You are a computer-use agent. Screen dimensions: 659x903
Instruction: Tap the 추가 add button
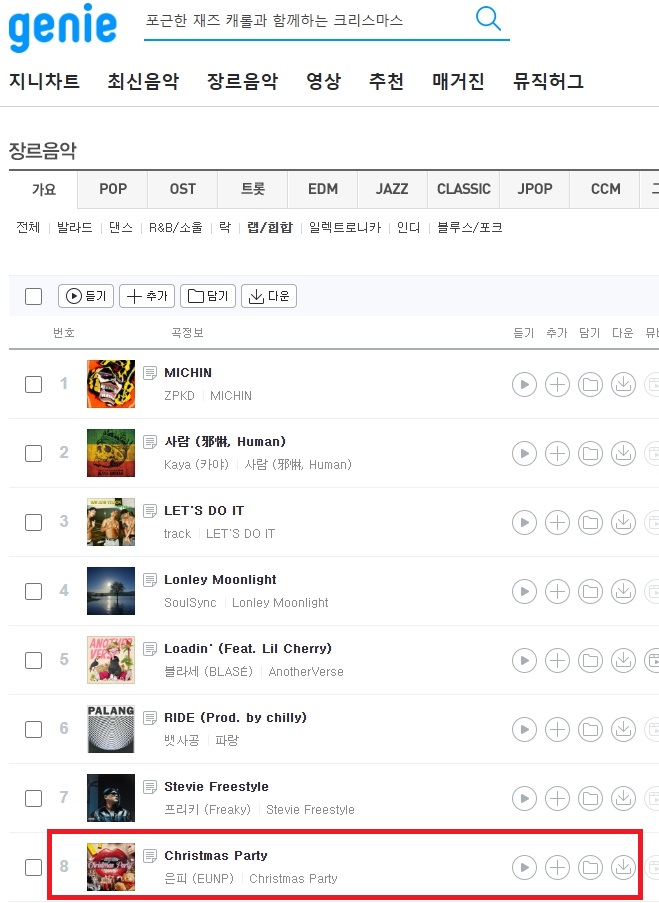(147, 296)
